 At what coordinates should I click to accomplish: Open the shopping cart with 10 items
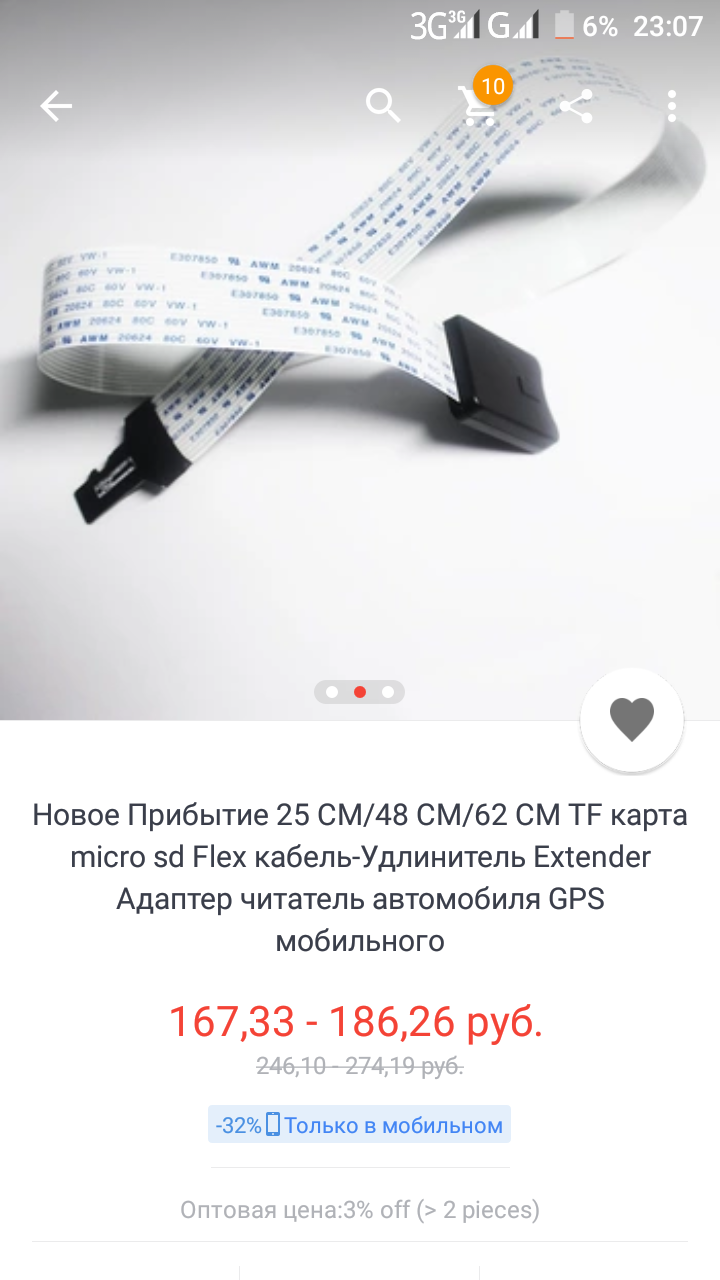coord(478,104)
